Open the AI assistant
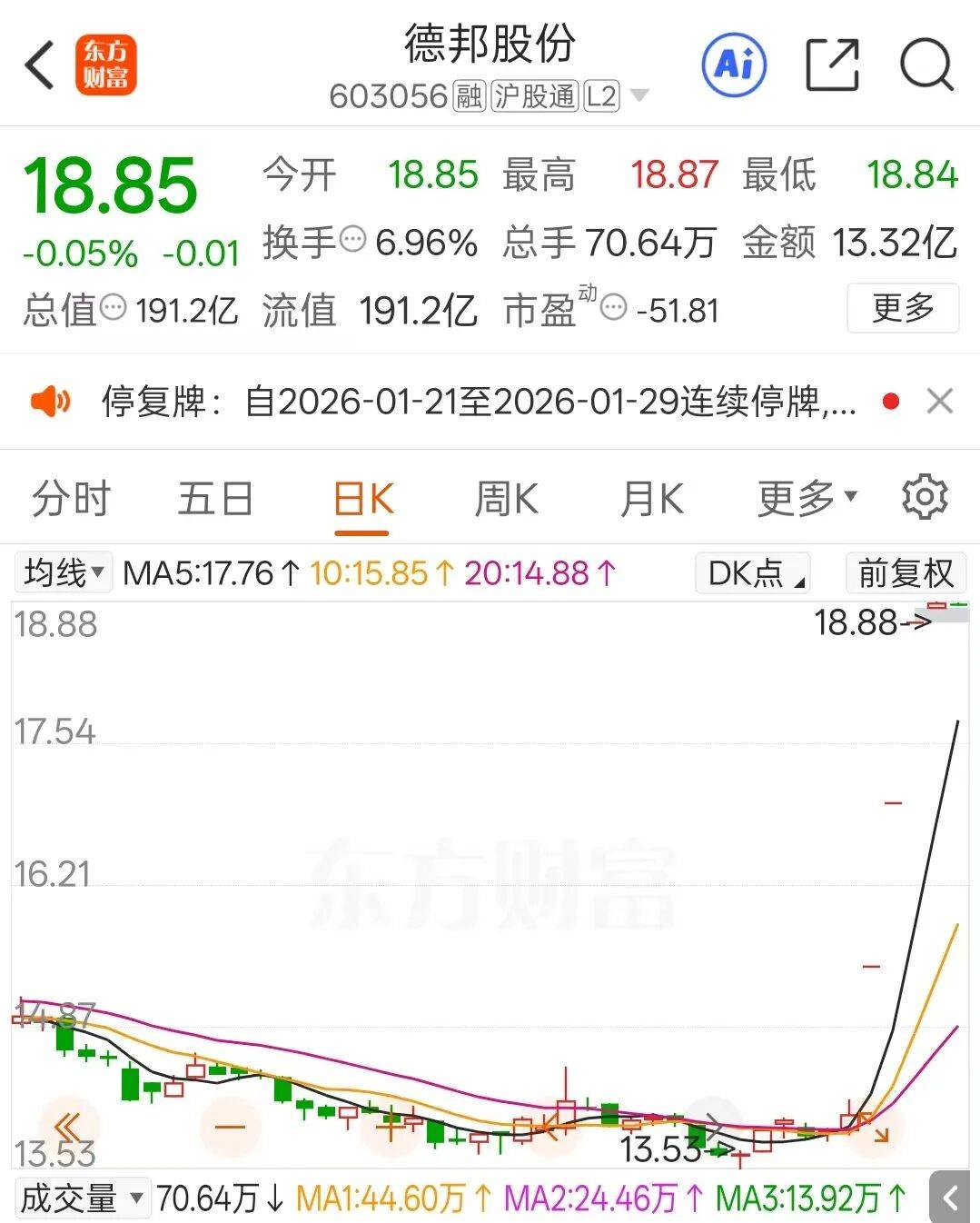The image size is (980, 1223). tap(734, 64)
